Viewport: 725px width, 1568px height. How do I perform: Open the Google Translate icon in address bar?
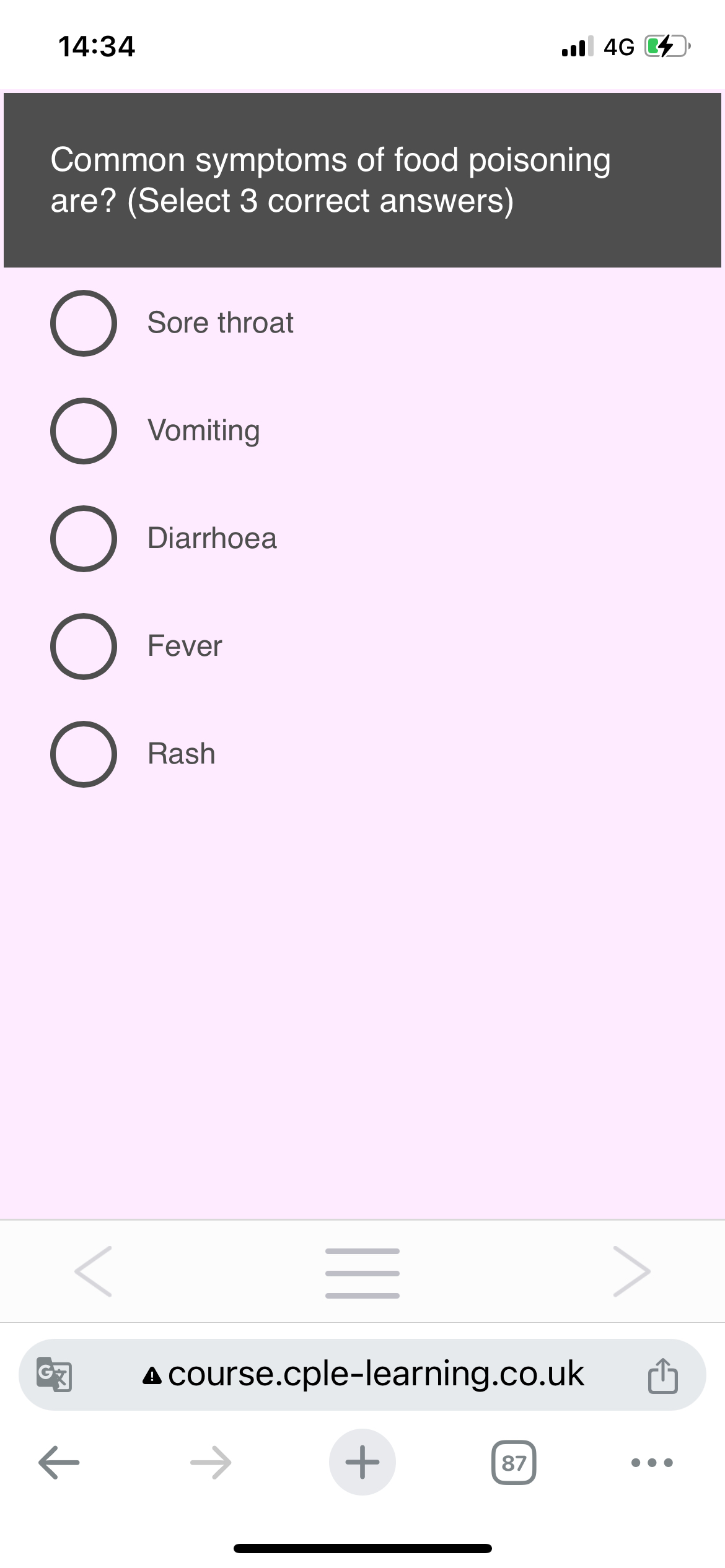[x=53, y=1375]
